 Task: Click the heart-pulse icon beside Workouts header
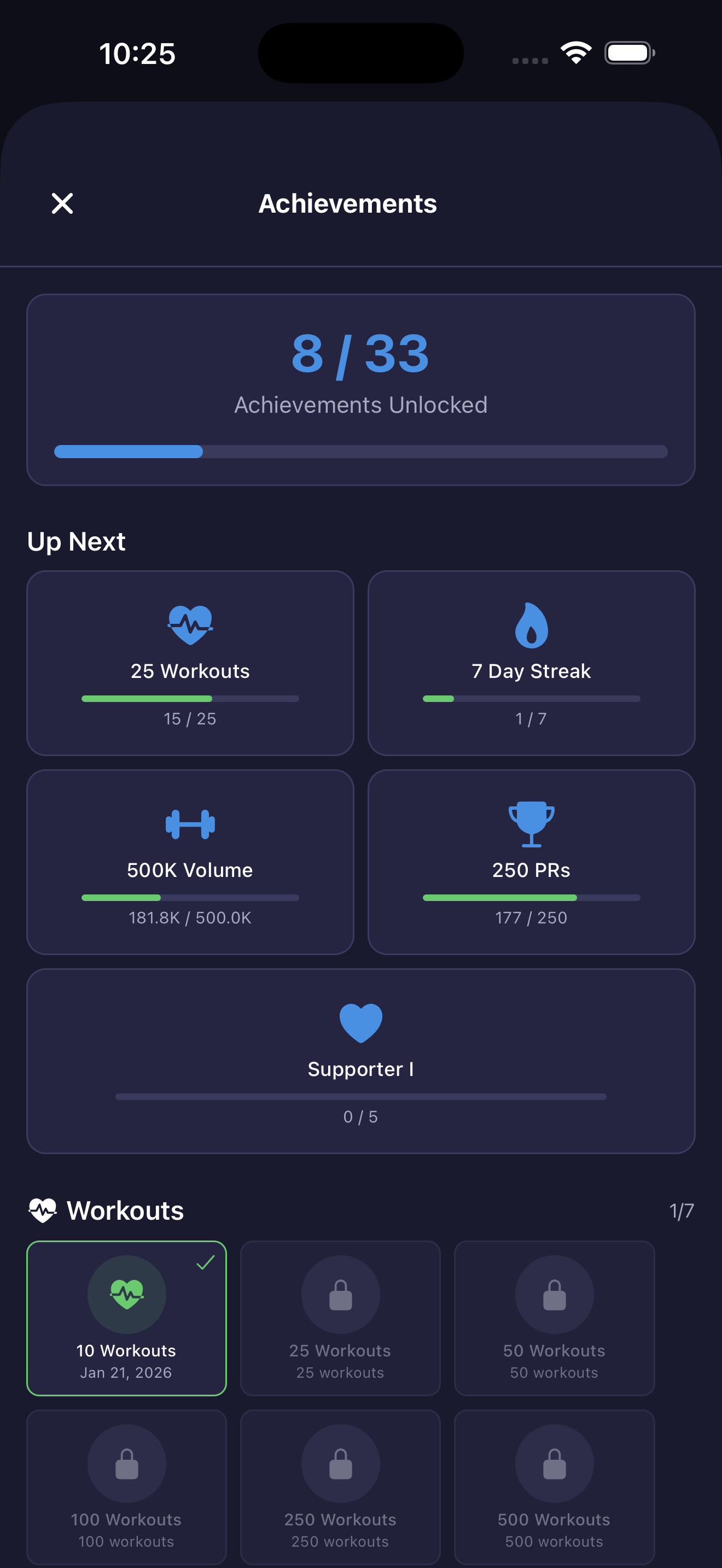click(x=43, y=1210)
